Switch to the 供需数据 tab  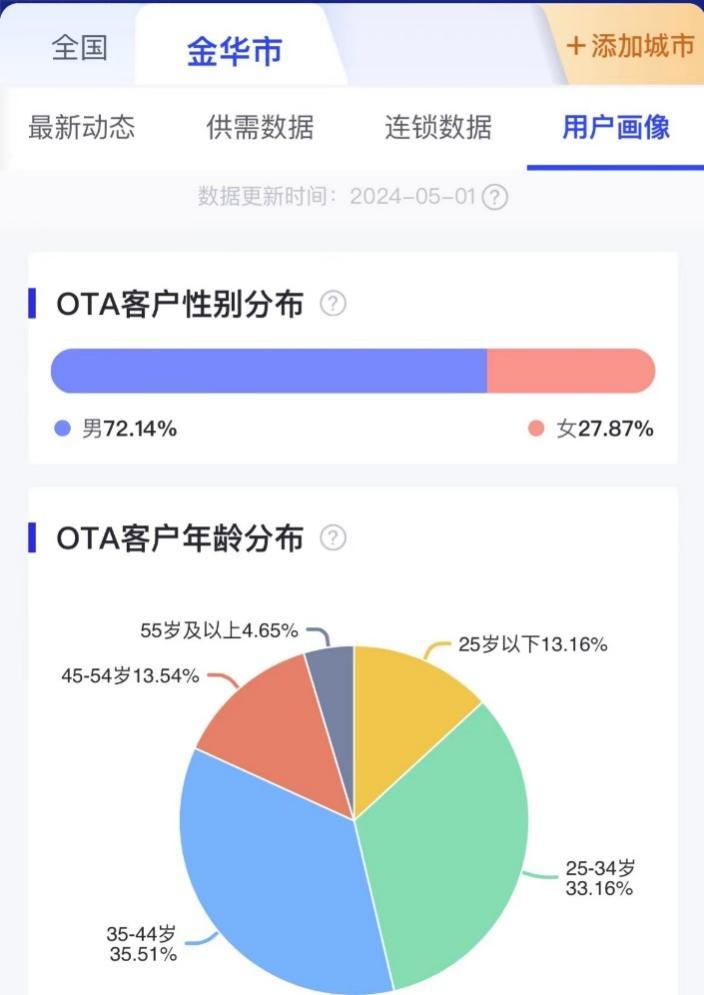click(260, 127)
